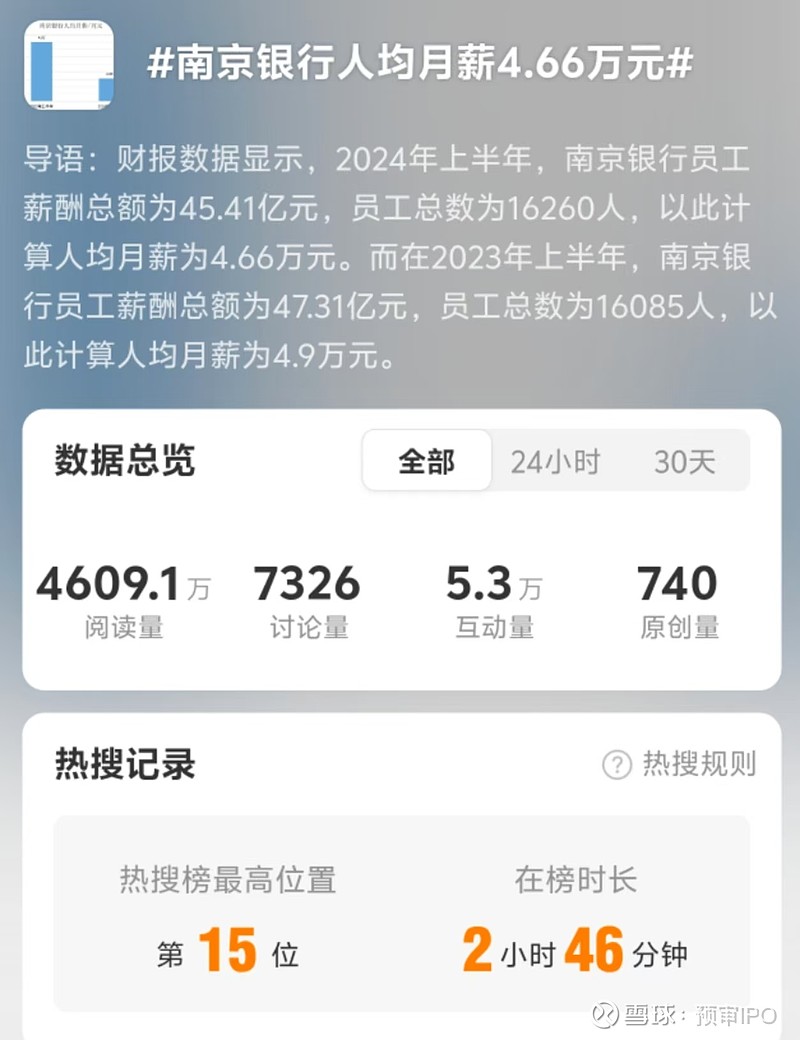Image resolution: width=800 pixels, height=1040 pixels.
Task: Enable the 24小时 filter option
Action: coord(556,461)
